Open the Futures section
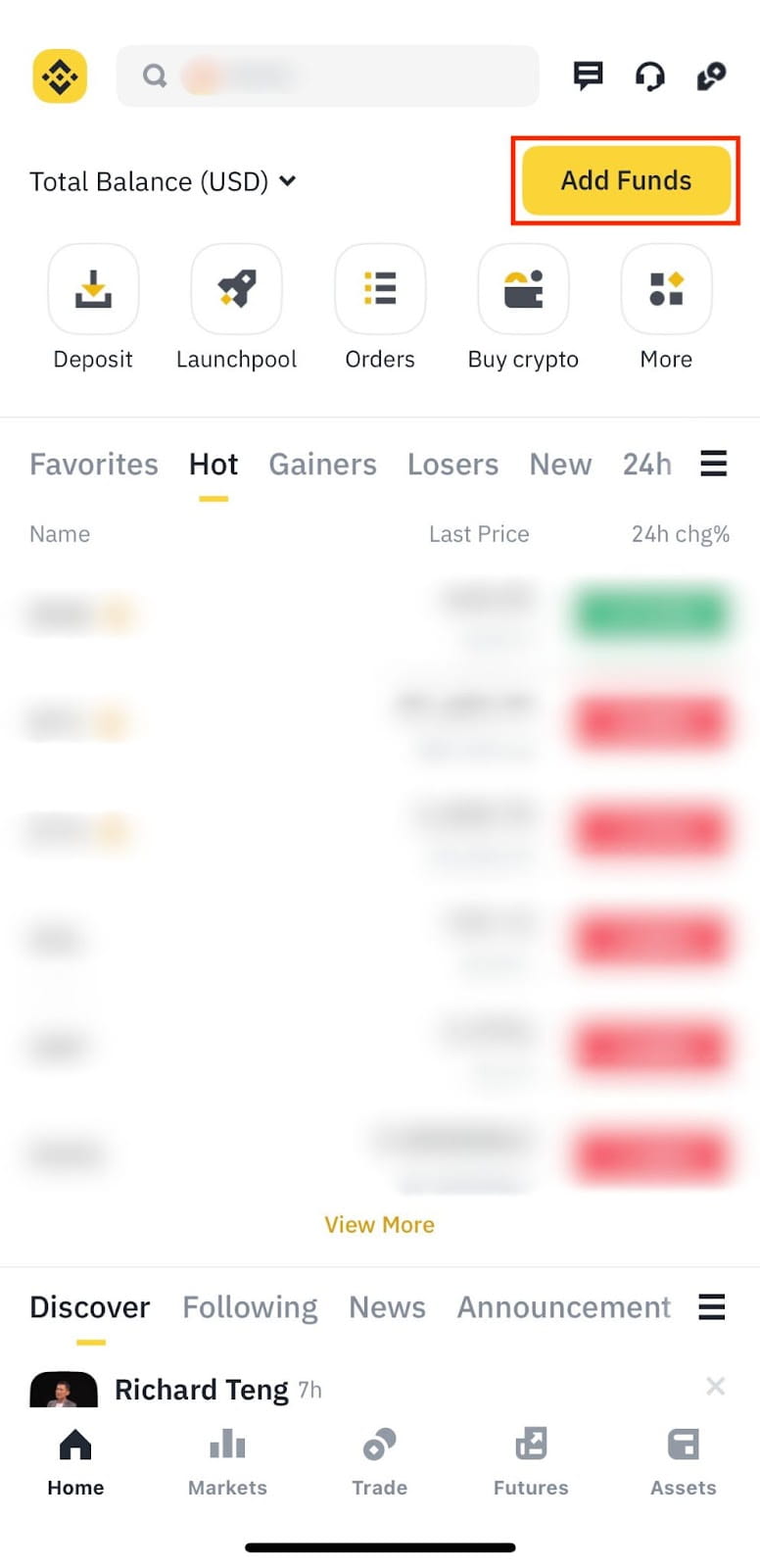Viewport: 760px width, 1568px height. click(x=531, y=1461)
